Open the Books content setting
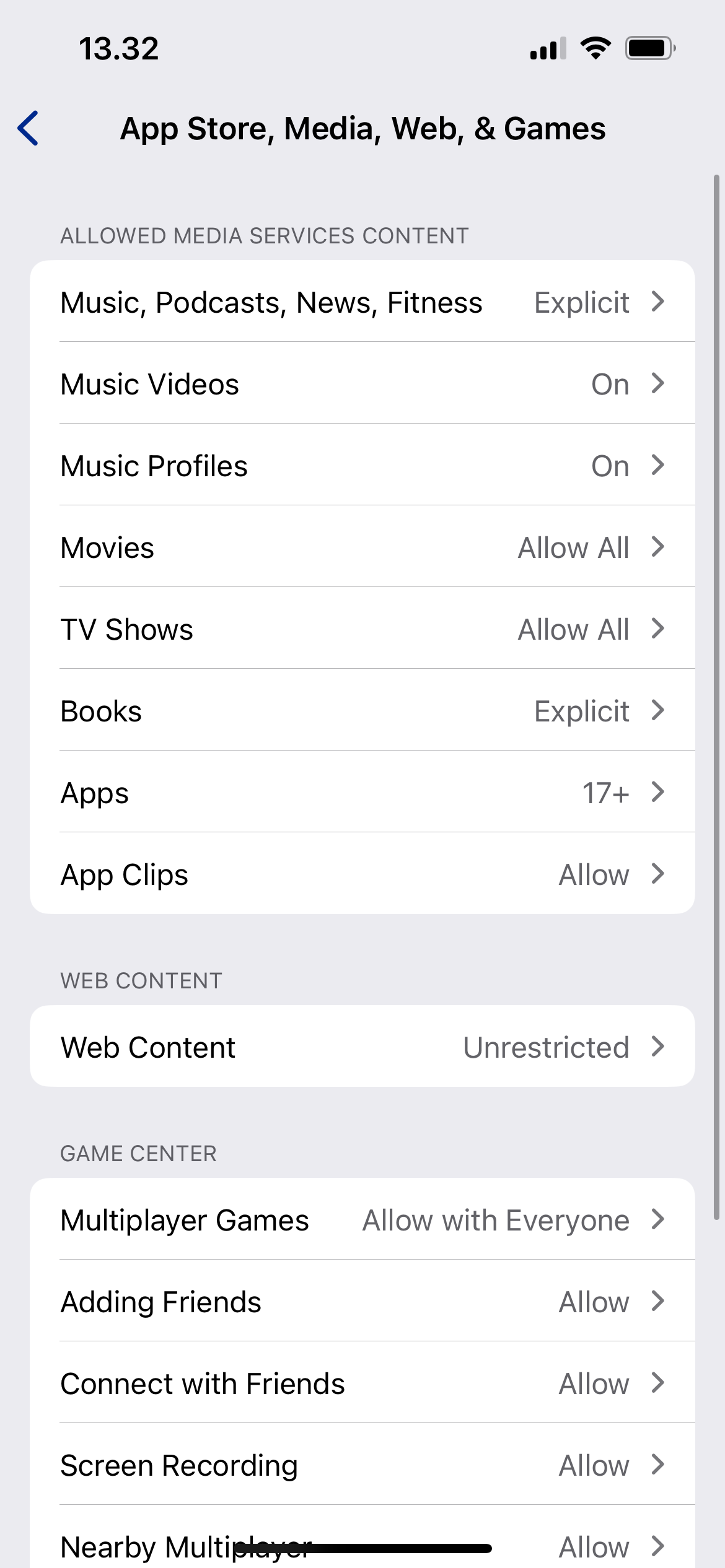The image size is (725, 1568). [362, 711]
